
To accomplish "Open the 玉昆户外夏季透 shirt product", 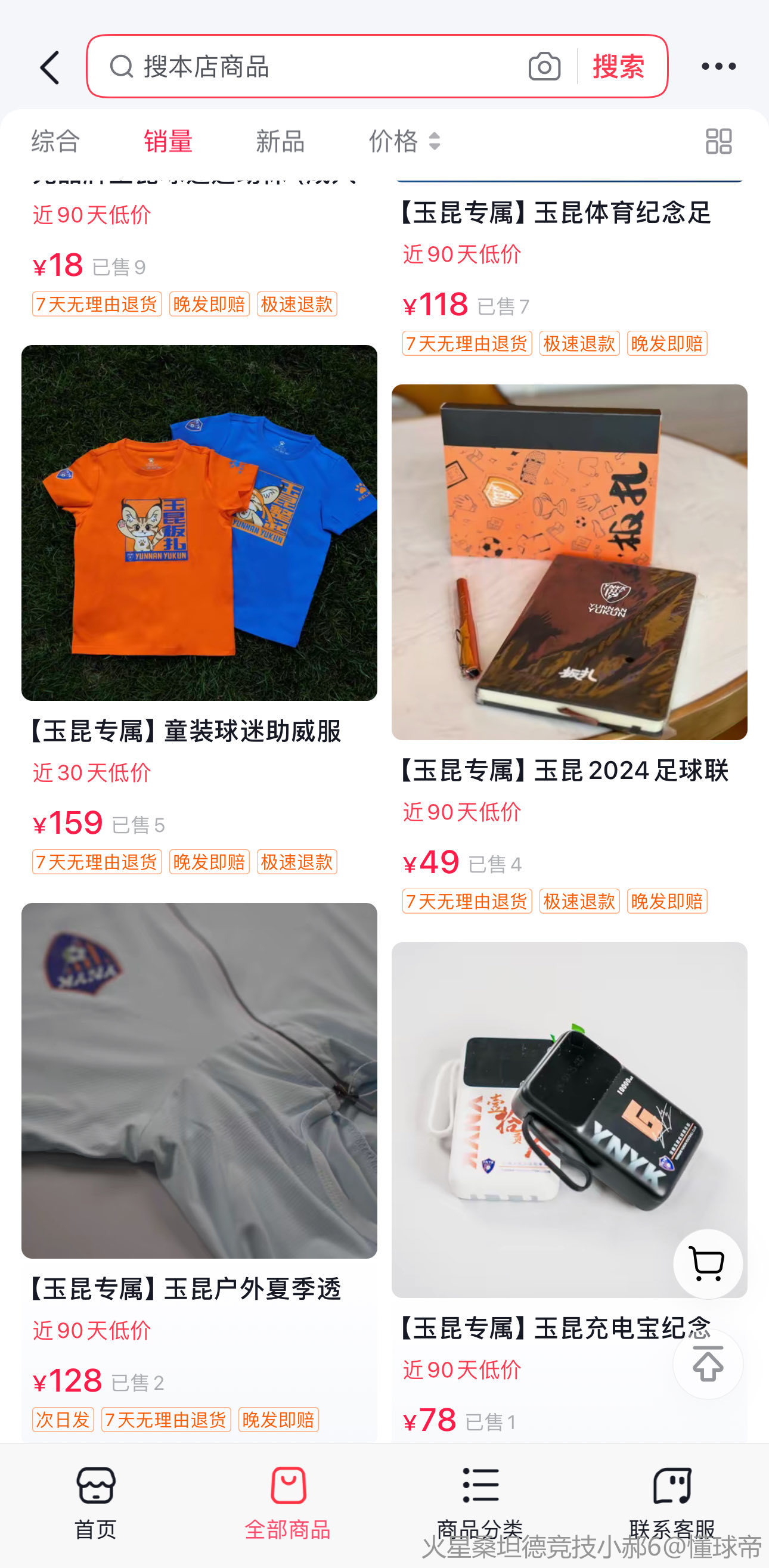I will [199, 1080].
